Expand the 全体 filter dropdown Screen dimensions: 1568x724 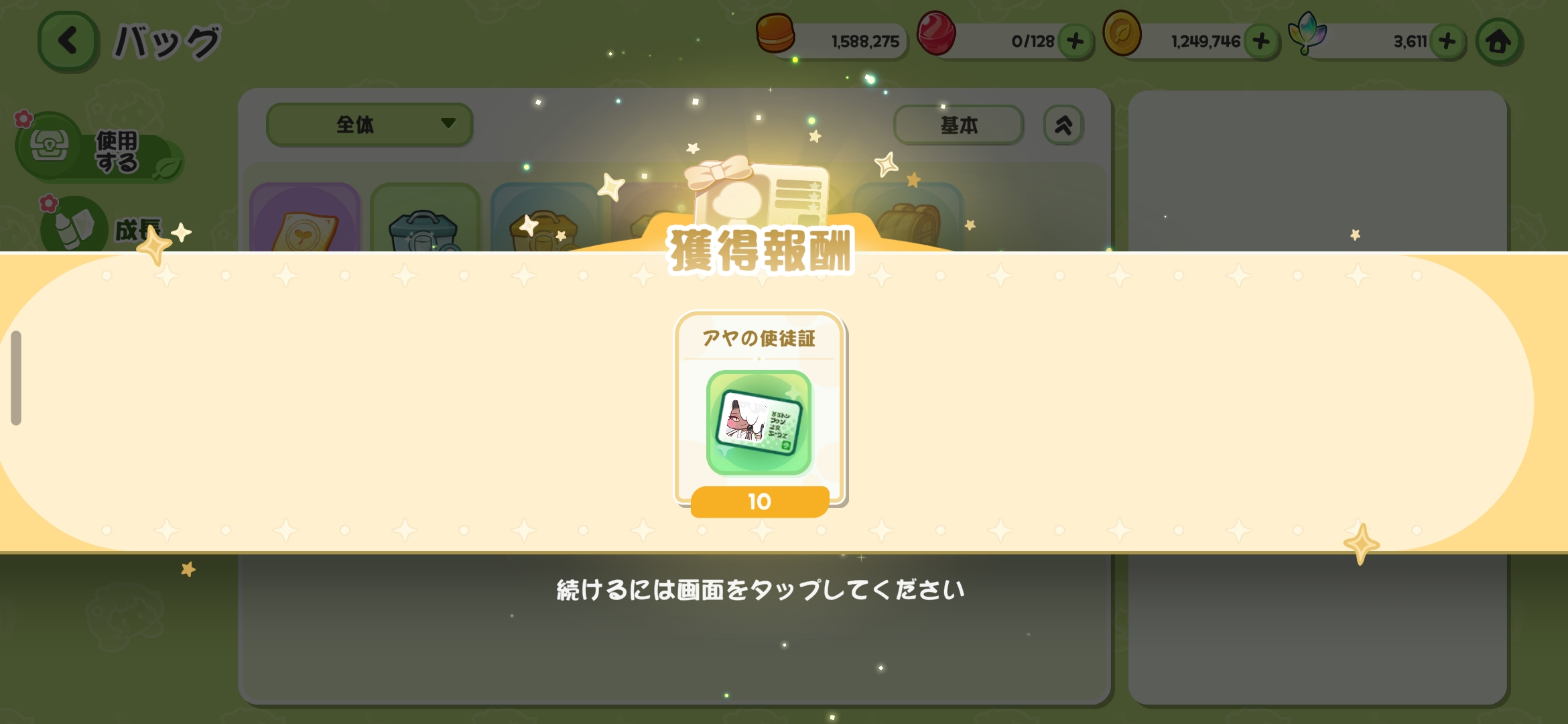pos(370,124)
